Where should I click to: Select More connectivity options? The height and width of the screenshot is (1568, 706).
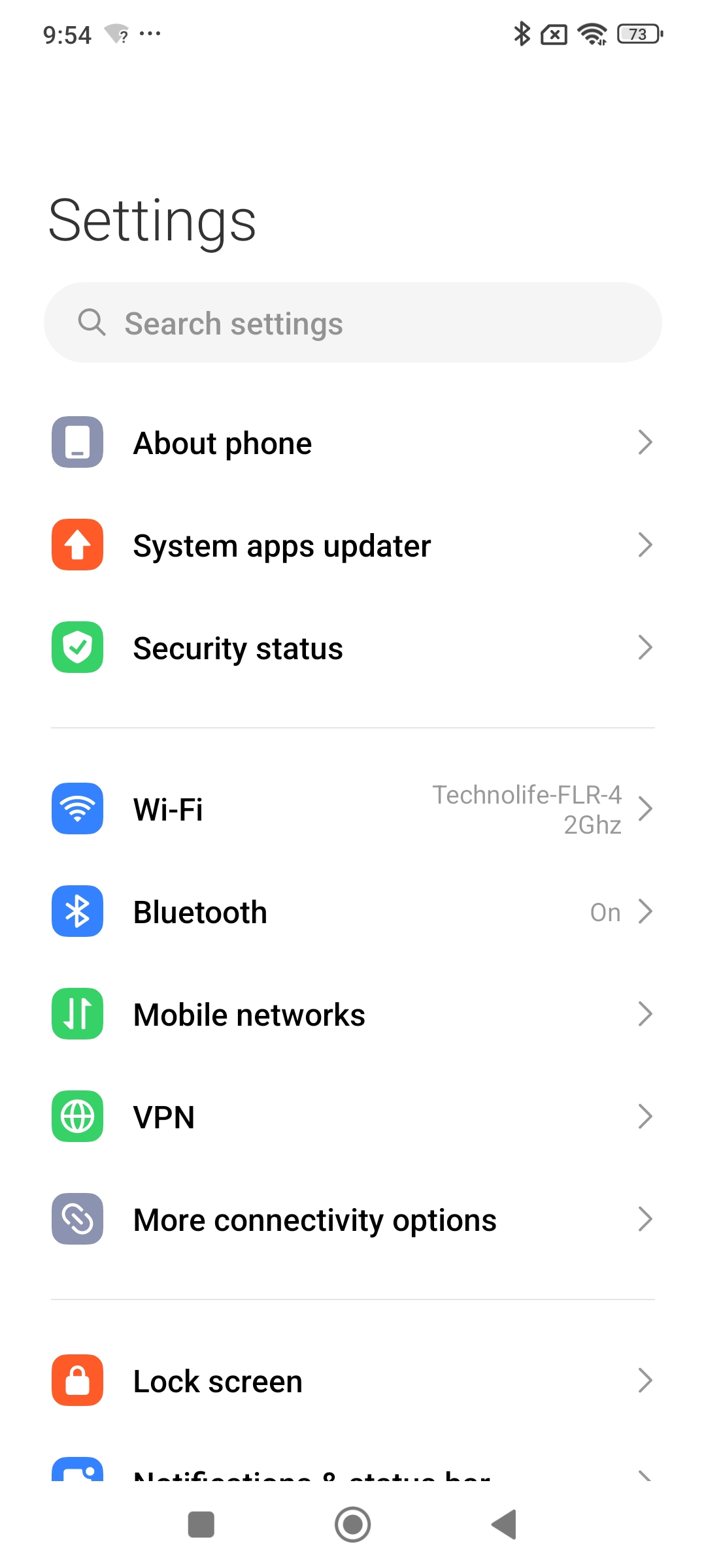[x=353, y=1219]
